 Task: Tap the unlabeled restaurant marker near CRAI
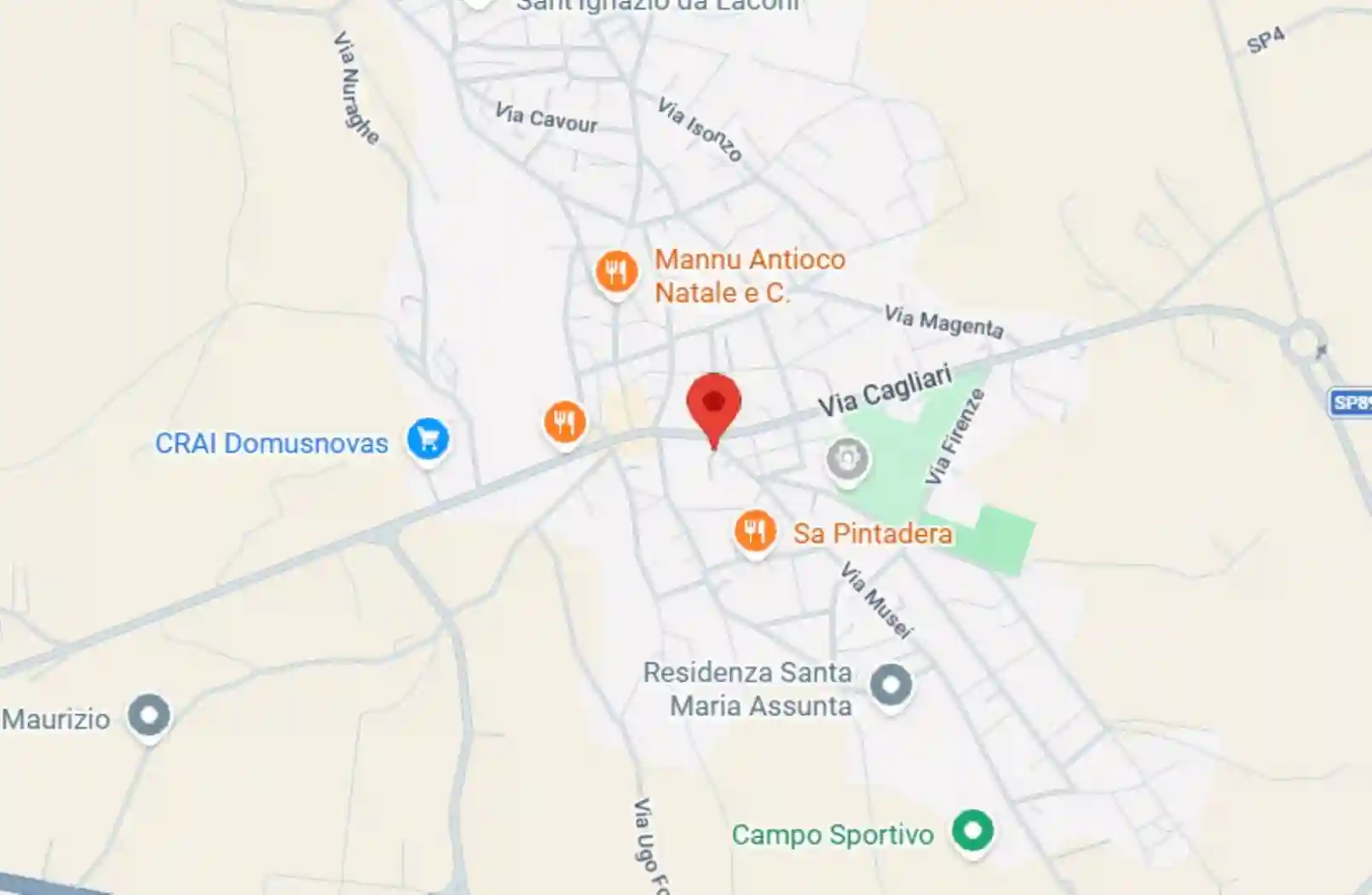(x=564, y=422)
